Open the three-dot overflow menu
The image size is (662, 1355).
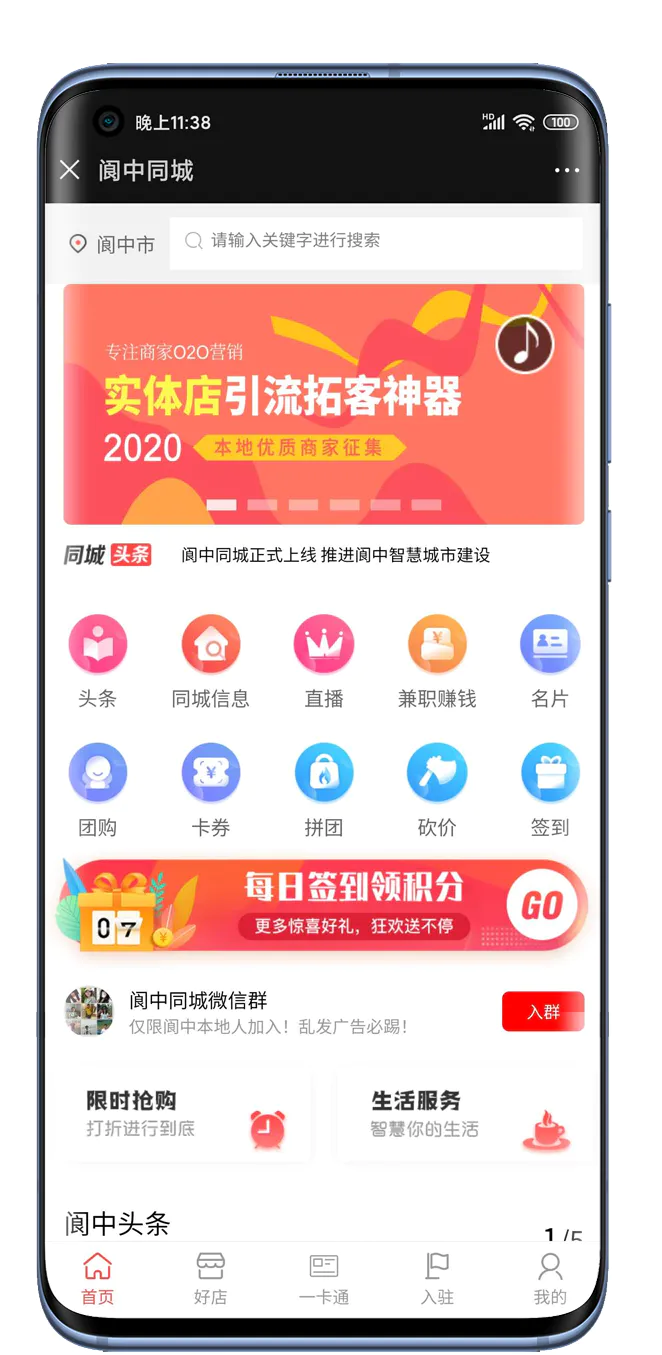(567, 171)
